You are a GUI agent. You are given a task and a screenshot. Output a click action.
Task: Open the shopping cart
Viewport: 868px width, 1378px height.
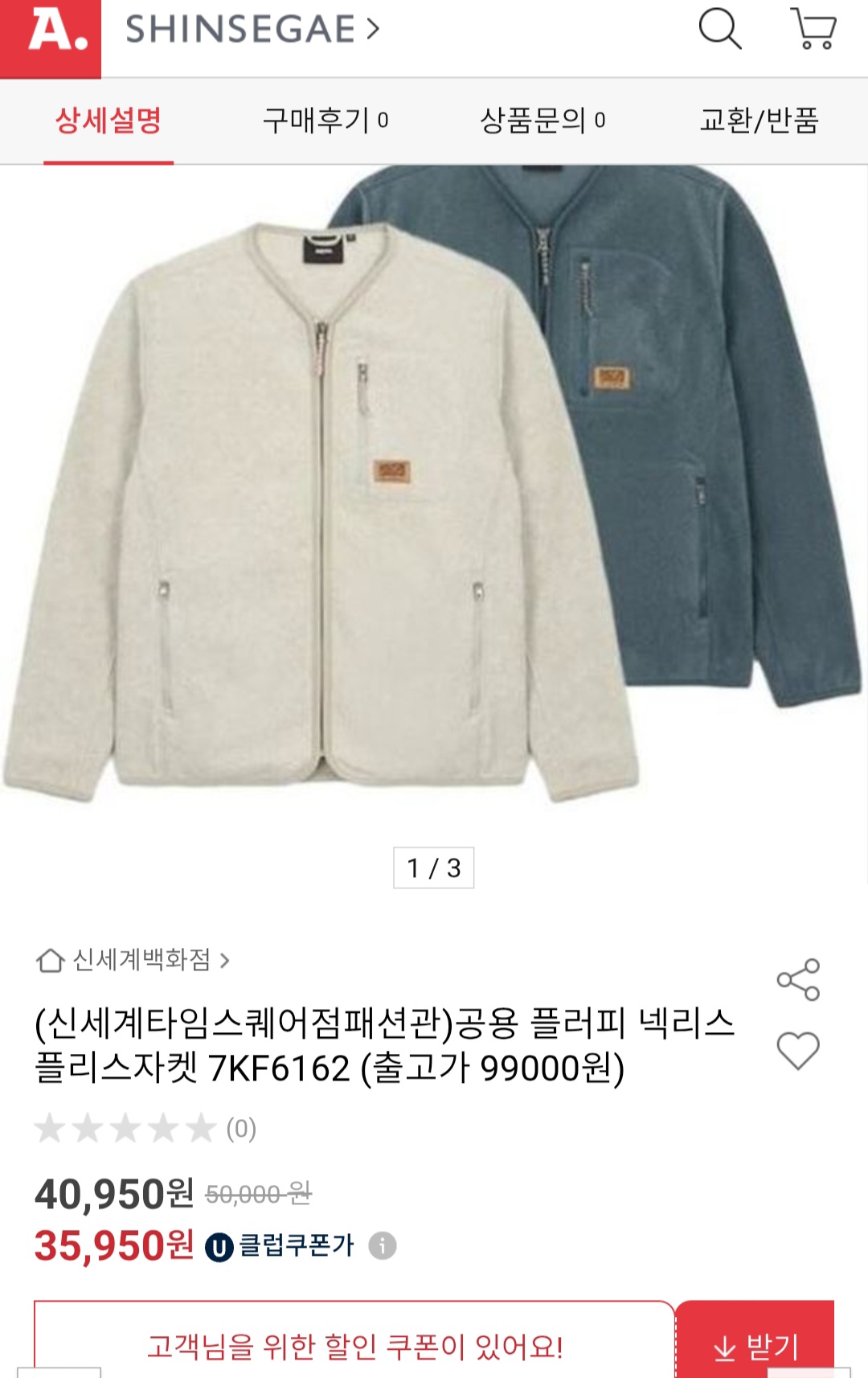click(813, 30)
